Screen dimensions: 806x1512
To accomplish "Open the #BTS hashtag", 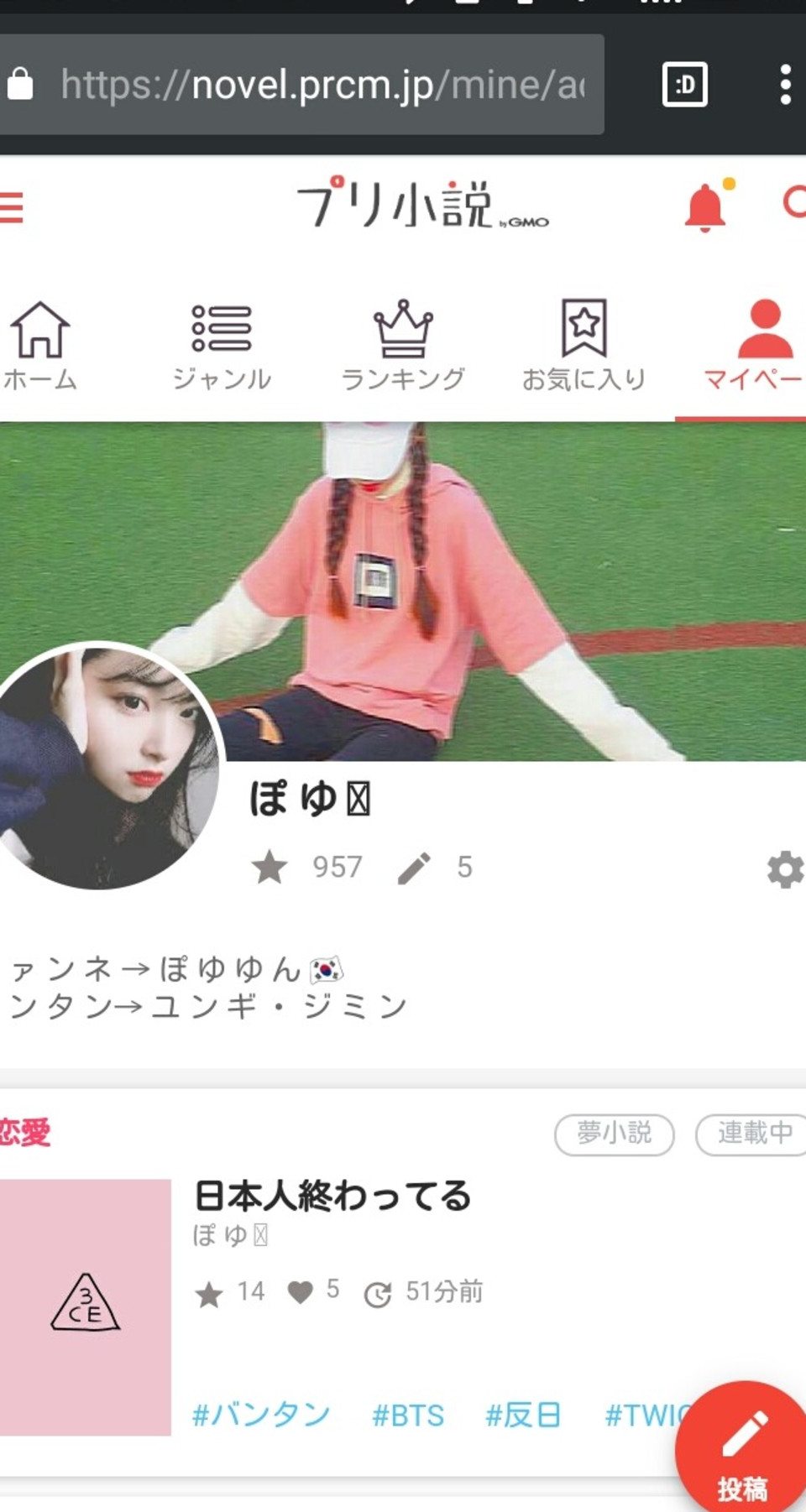I will click(408, 1416).
